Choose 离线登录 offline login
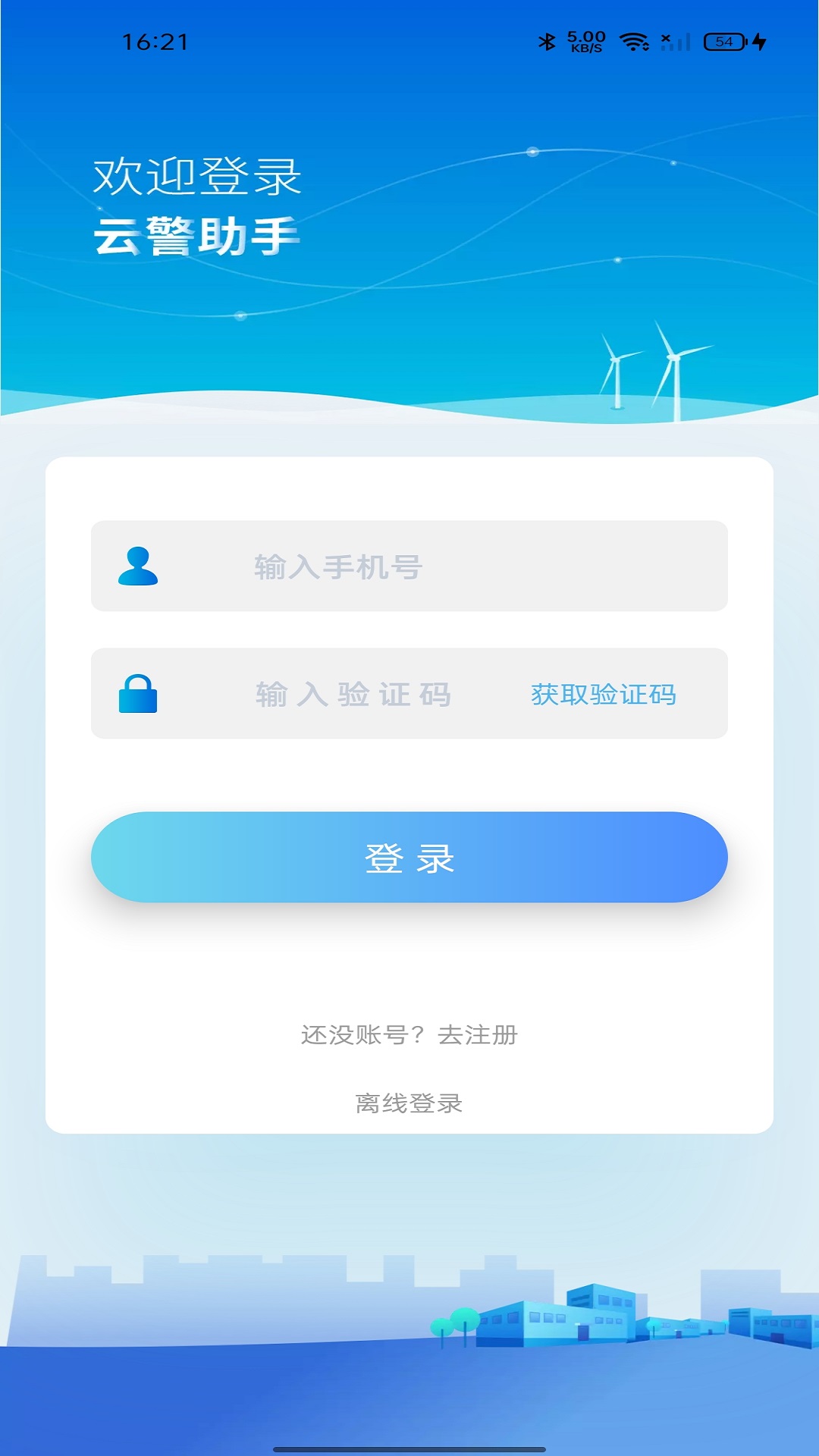 pos(409,1103)
